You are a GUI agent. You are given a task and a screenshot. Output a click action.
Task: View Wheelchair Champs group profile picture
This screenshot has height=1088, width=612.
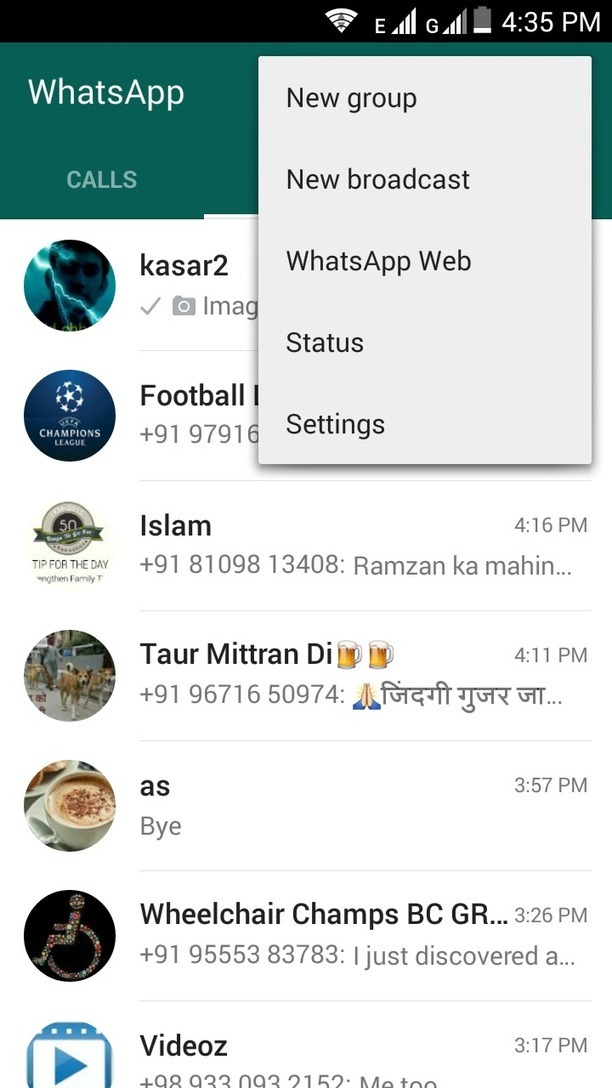point(69,935)
